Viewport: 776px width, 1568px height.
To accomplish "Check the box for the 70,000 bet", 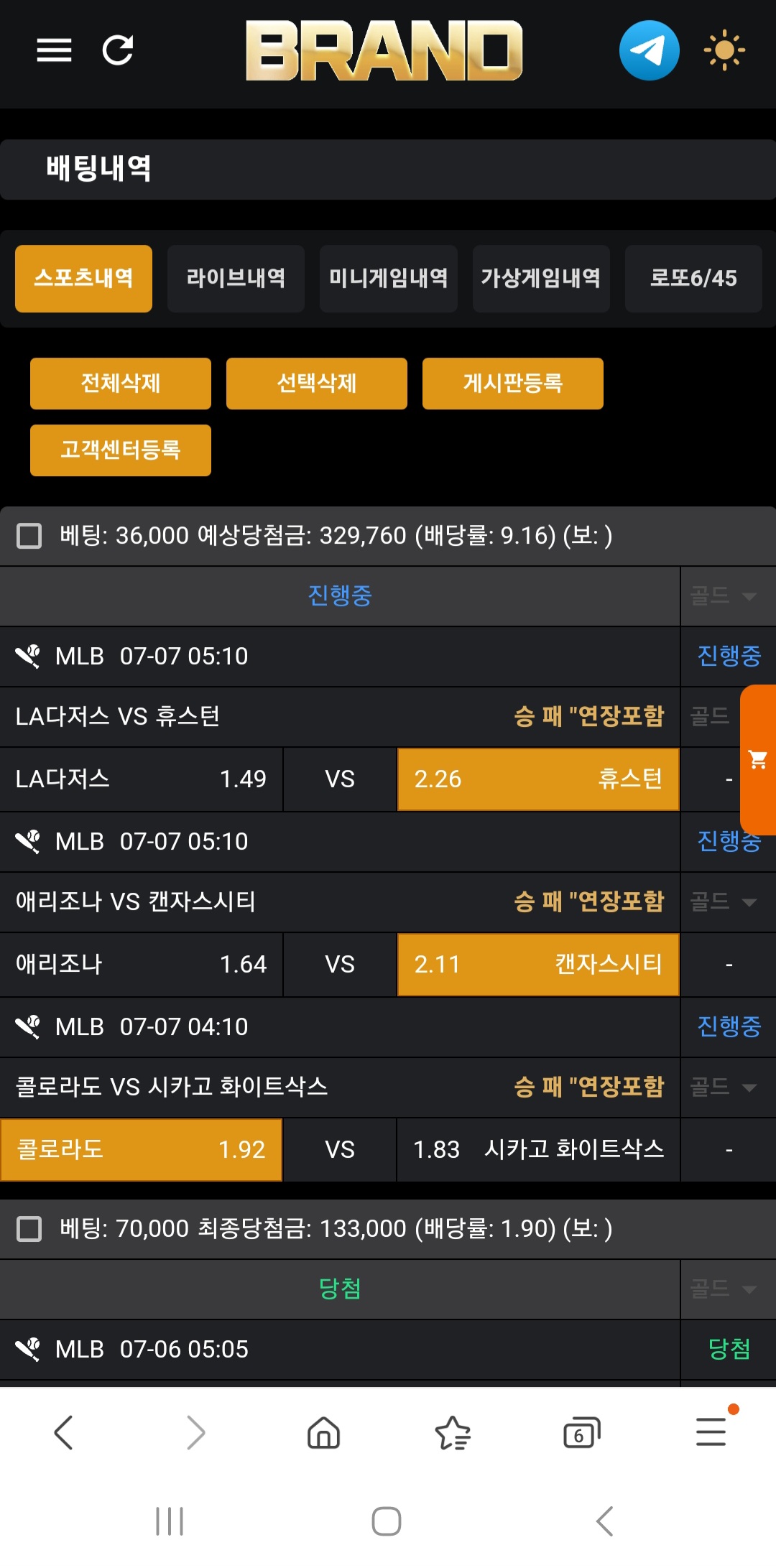I will tap(29, 1229).
